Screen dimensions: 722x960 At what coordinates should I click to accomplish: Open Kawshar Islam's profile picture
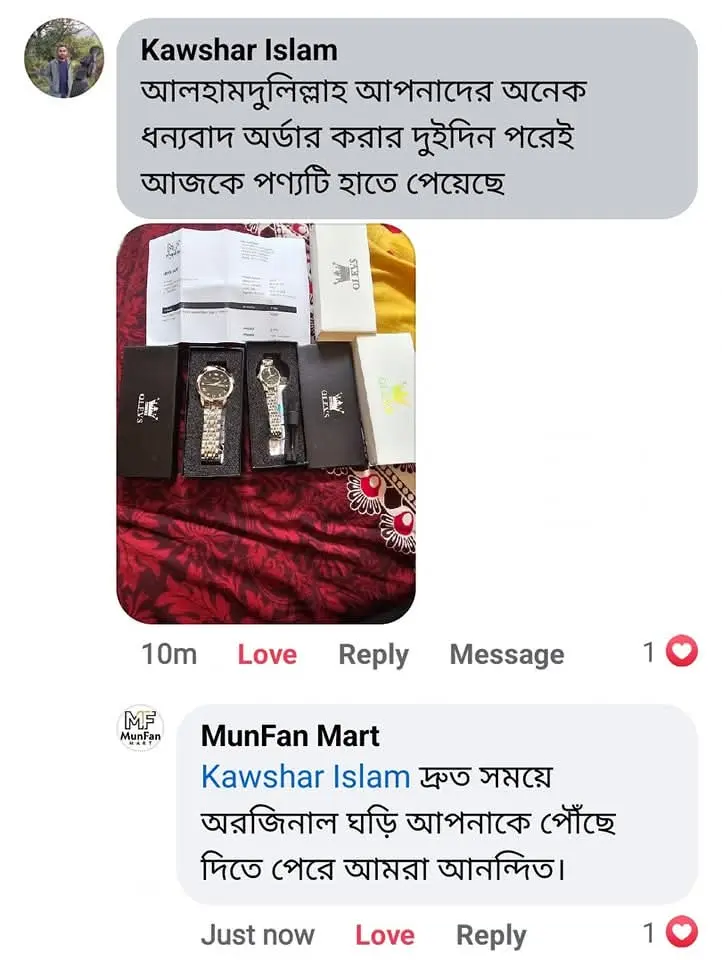(63, 57)
